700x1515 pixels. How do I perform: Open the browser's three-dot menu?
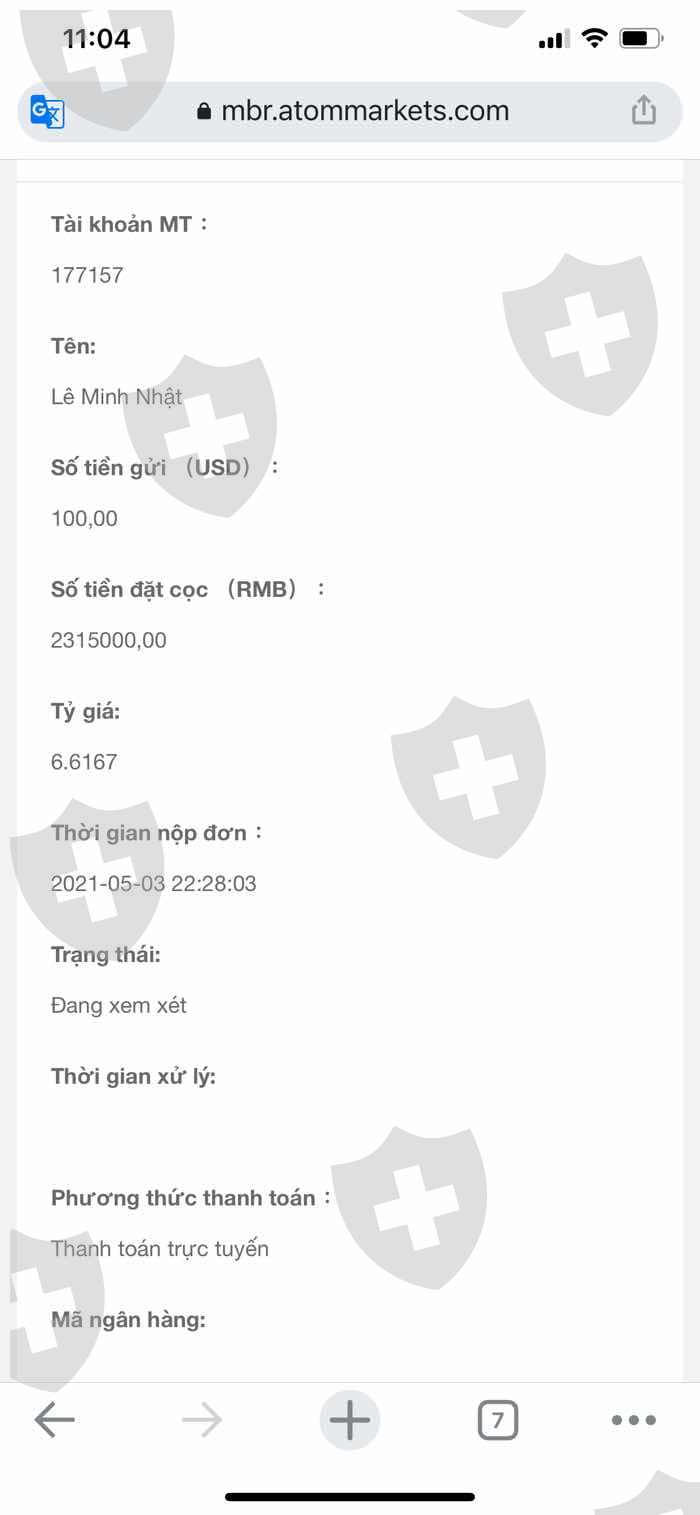coord(633,1420)
